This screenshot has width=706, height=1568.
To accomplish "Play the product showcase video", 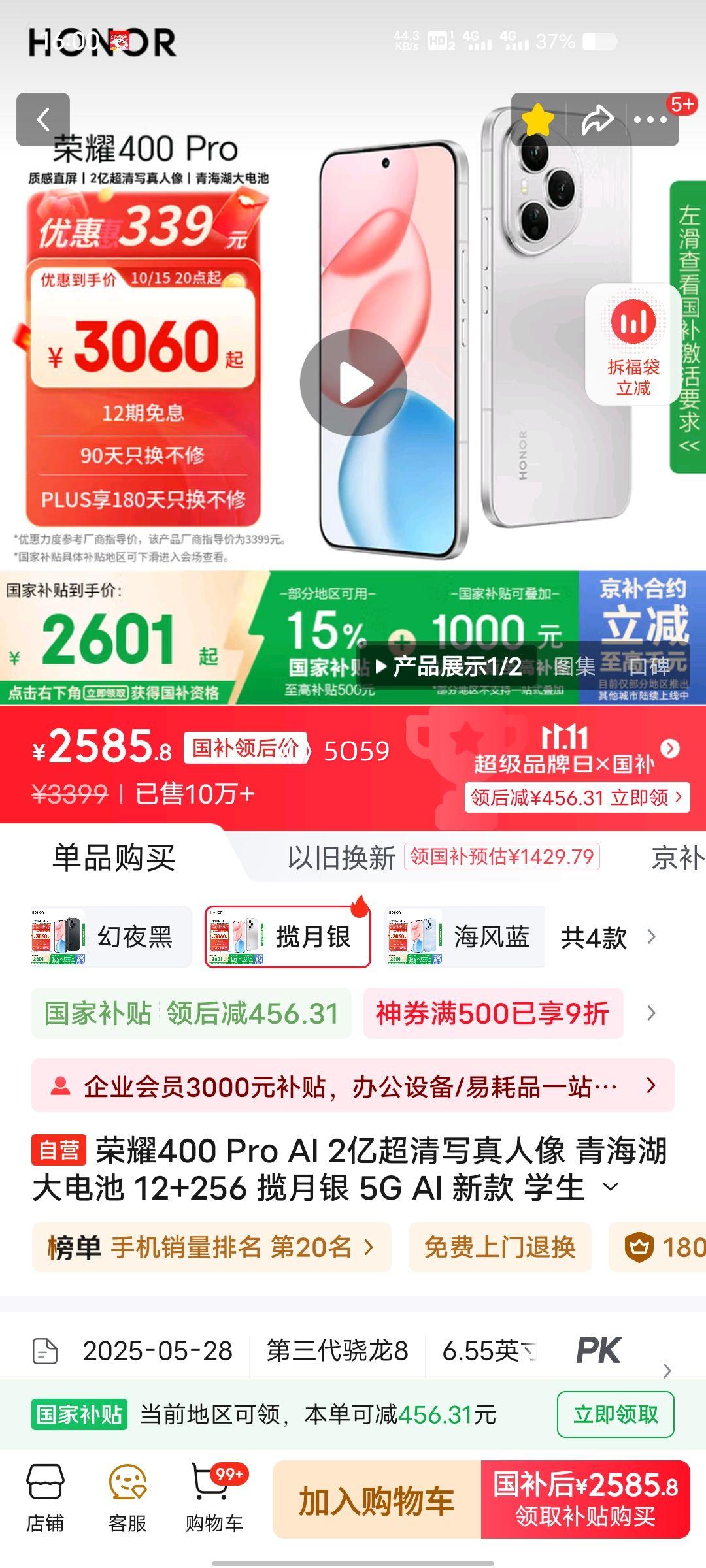I will tap(354, 383).
